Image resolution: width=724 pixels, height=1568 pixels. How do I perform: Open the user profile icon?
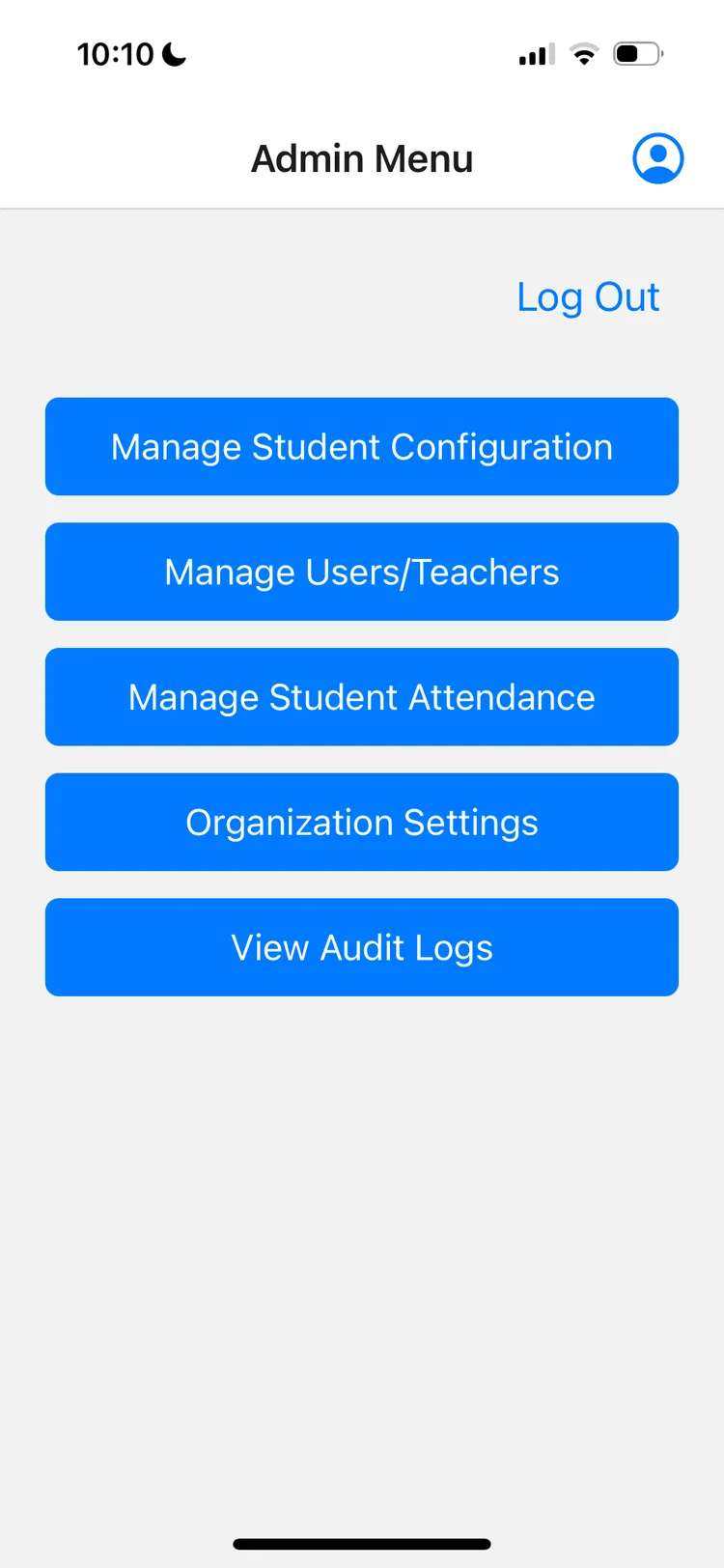click(657, 158)
